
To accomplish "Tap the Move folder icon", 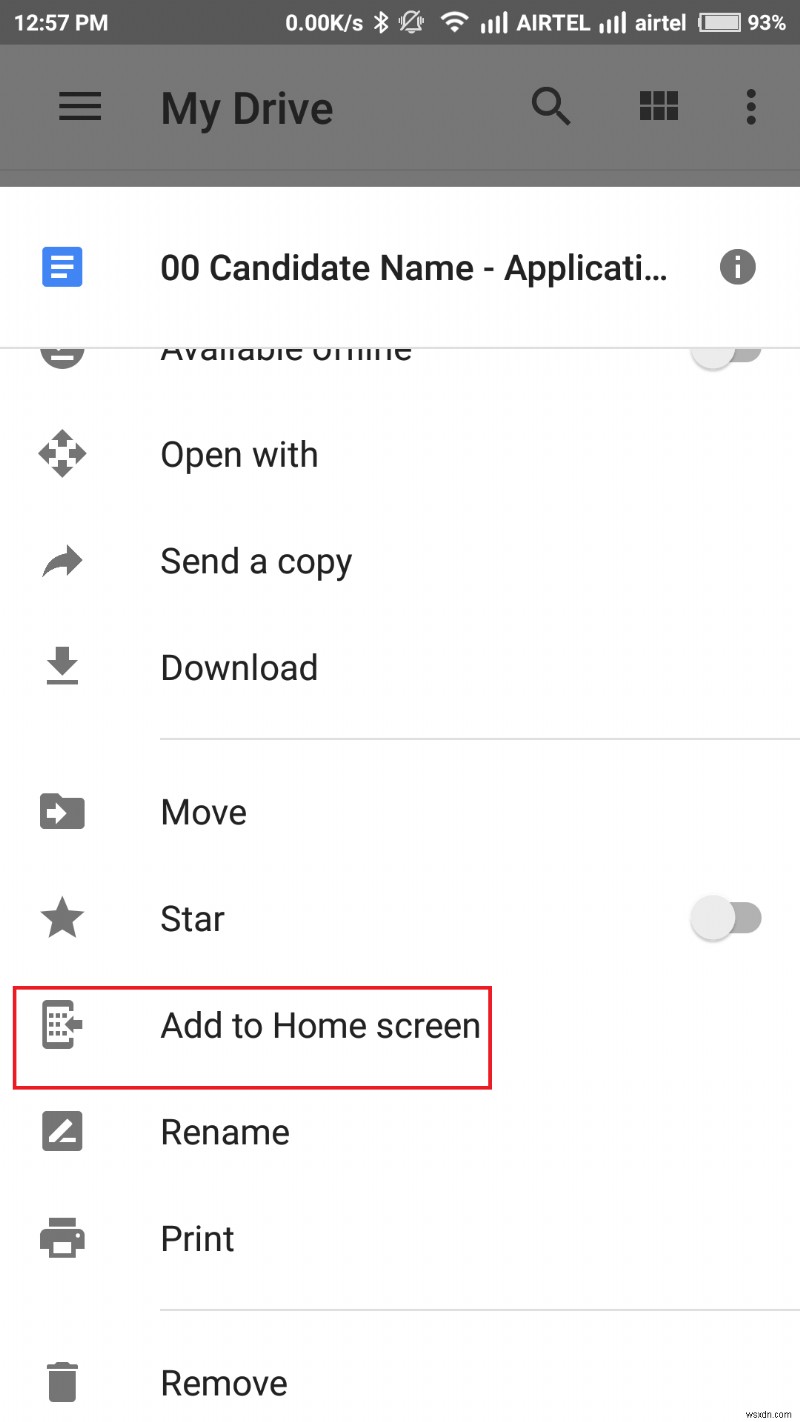I will click(61, 812).
